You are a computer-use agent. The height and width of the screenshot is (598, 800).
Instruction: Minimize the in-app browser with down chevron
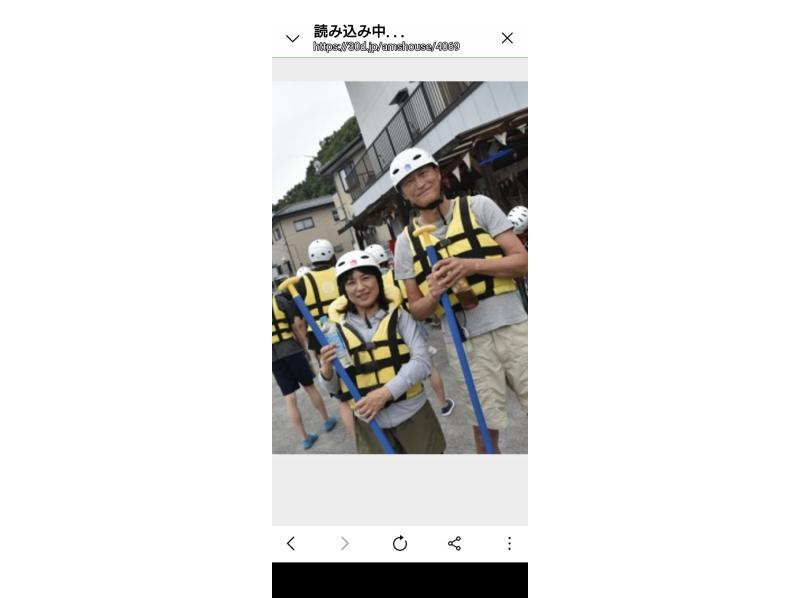pos(292,39)
